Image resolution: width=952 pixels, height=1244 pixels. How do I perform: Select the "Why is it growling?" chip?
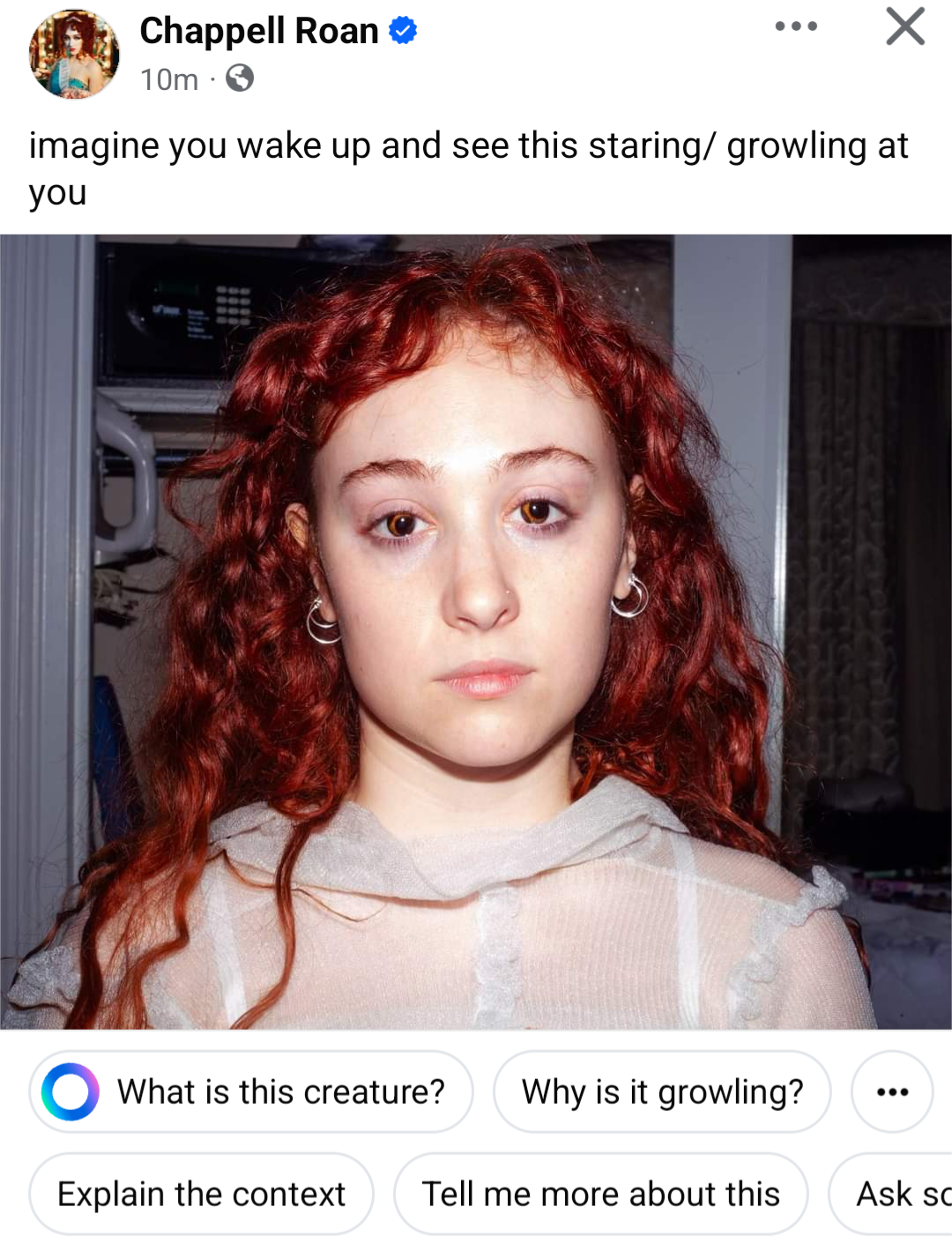point(662,1091)
